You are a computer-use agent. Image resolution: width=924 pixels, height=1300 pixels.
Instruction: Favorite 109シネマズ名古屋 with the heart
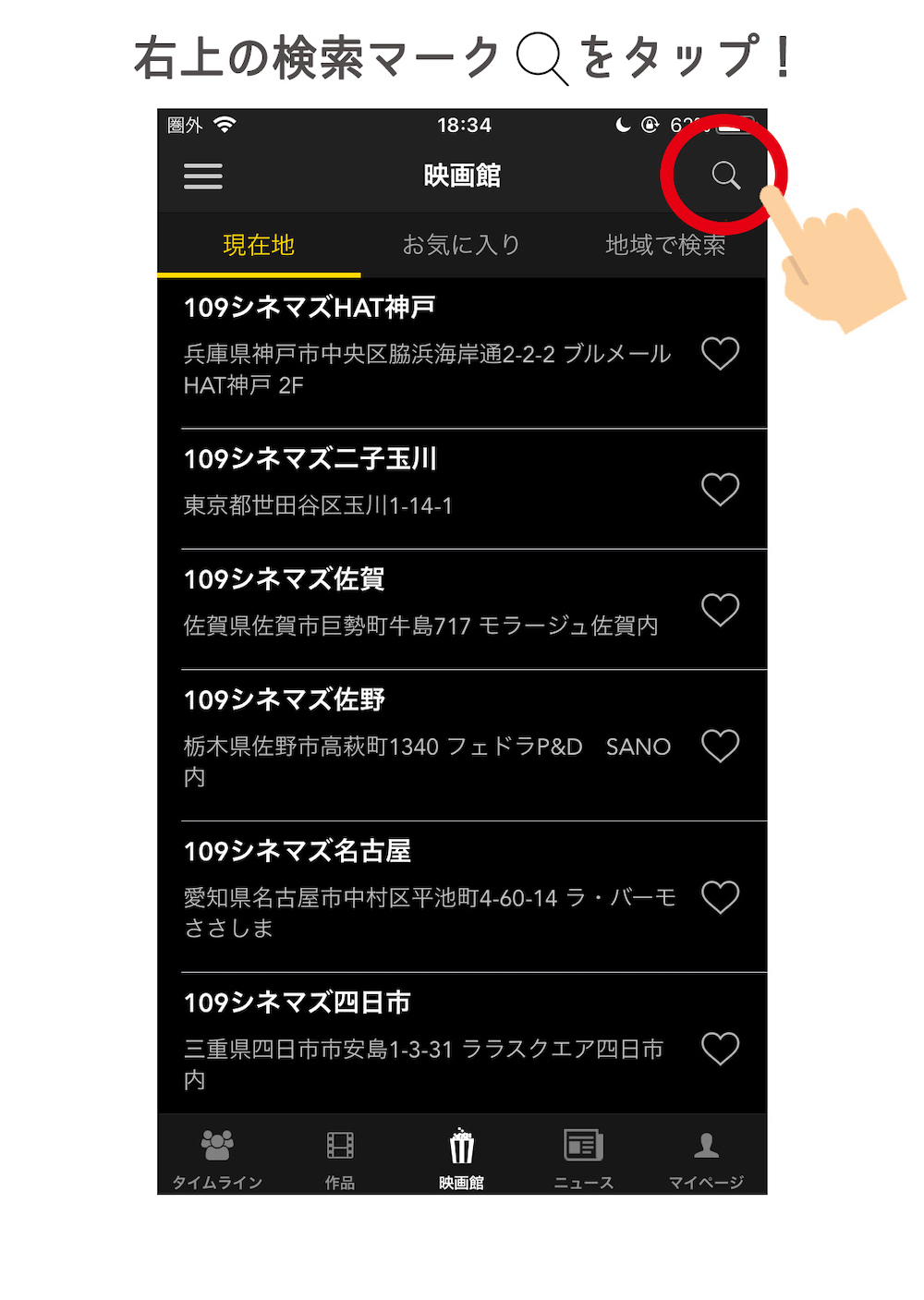point(720,897)
